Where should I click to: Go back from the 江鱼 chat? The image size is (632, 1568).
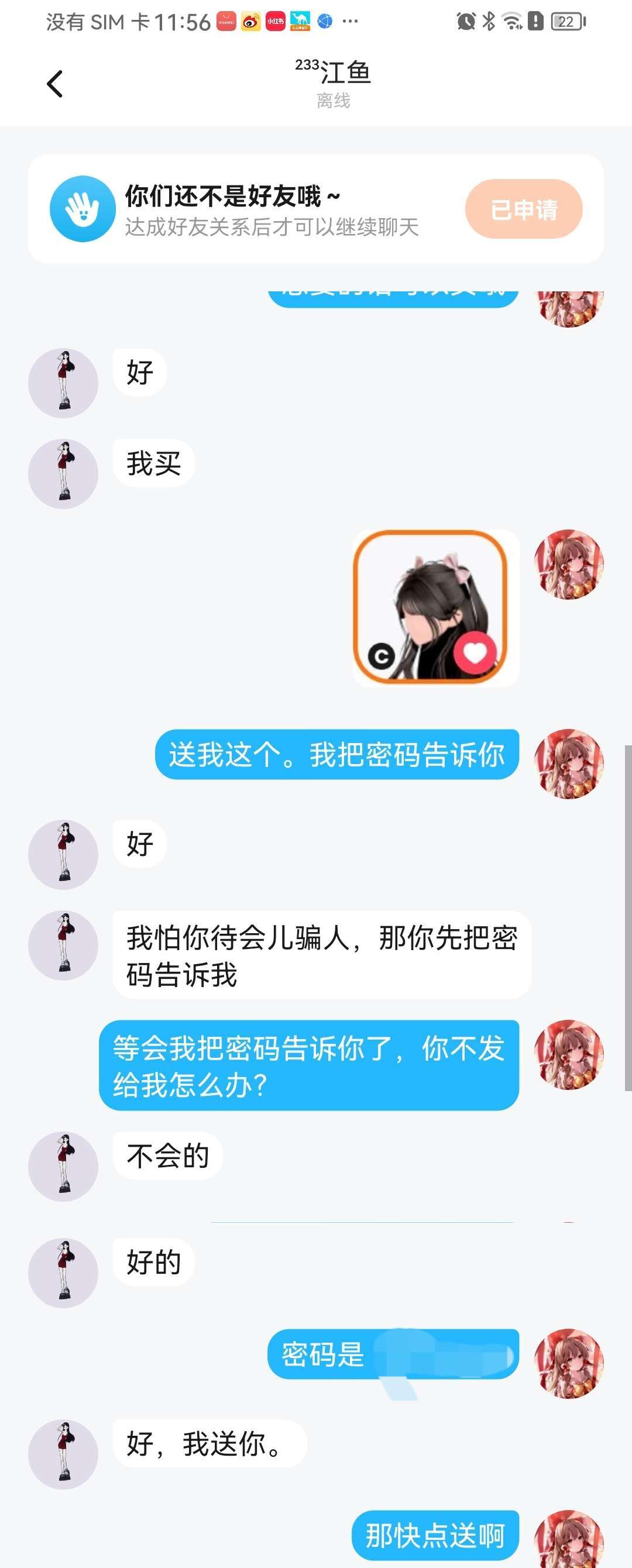55,84
